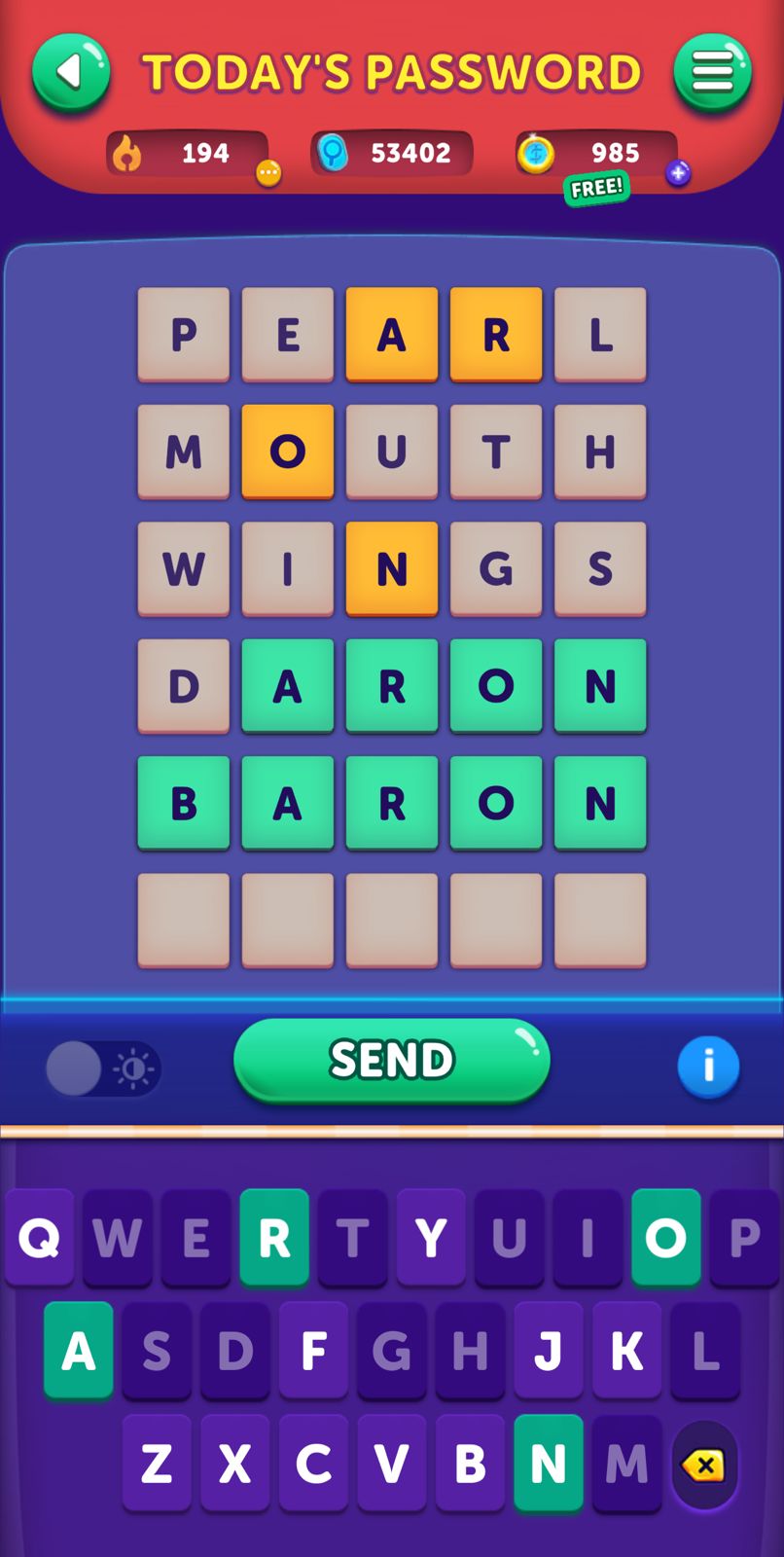This screenshot has width=784, height=1557.
Task: Select the green letter A key
Action: 78,1351
